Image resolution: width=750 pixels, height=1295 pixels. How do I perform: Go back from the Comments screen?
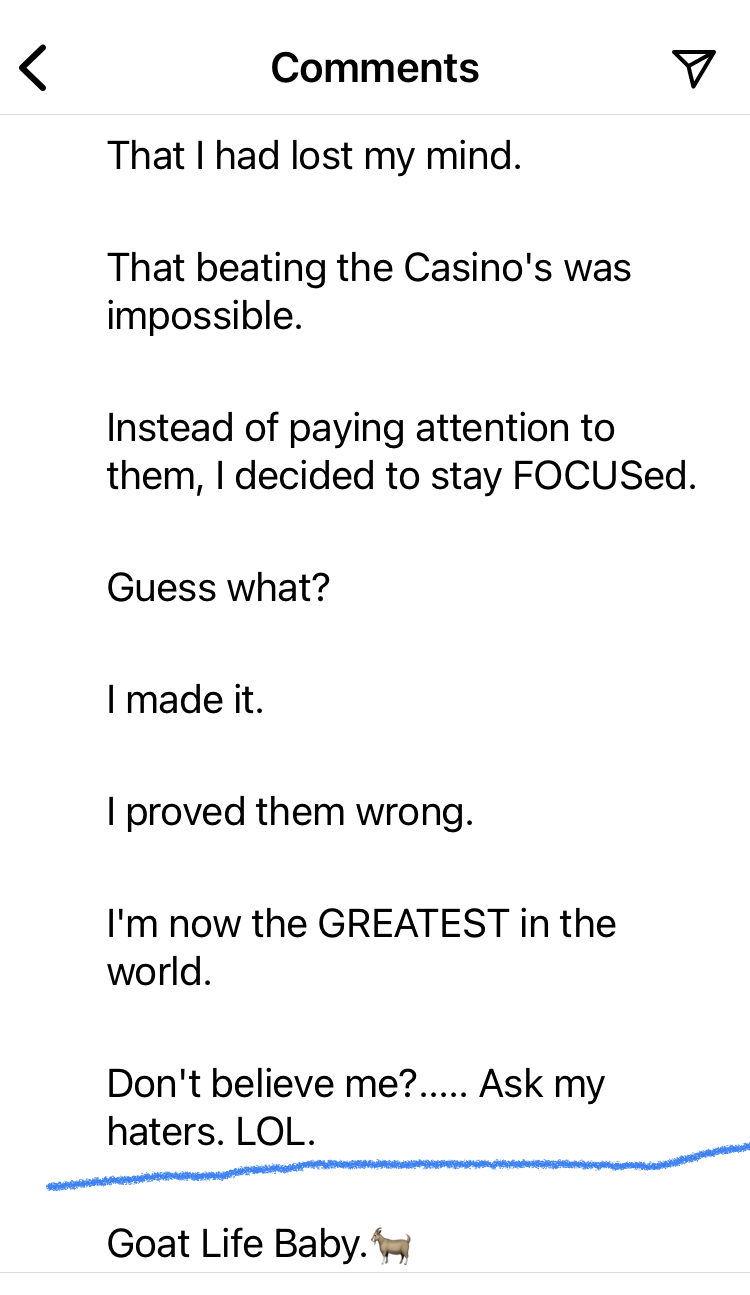(33, 68)
